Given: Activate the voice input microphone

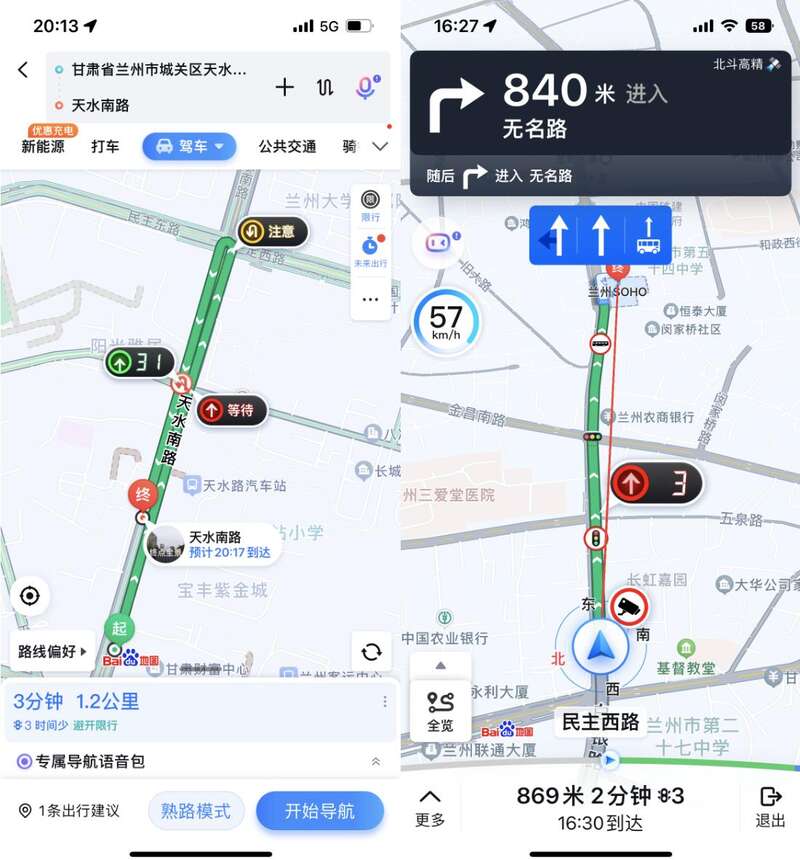Looking at the screenshot, I should 365,88.
